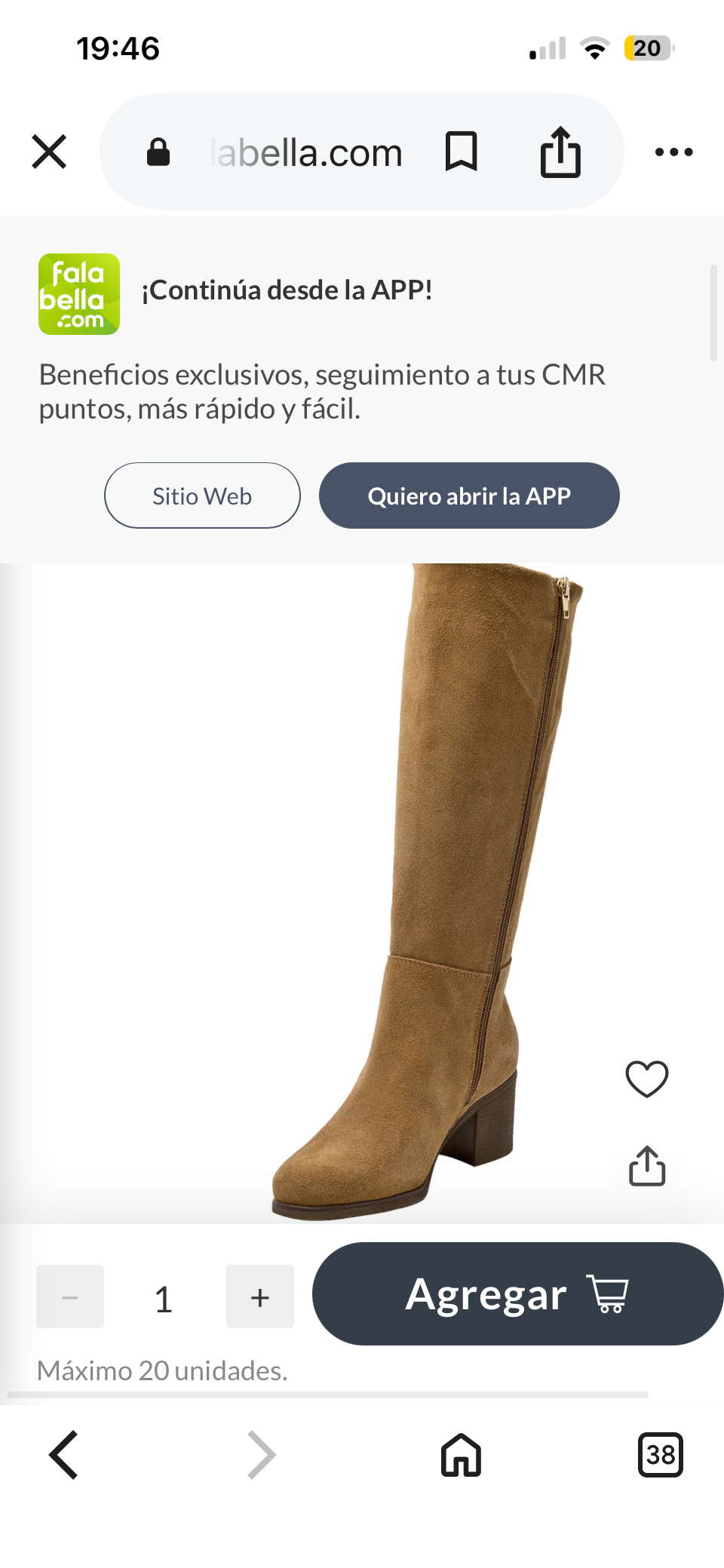Go forward with the right navigation chevron
The image size is (724, 1568).
pos(260,1455)
